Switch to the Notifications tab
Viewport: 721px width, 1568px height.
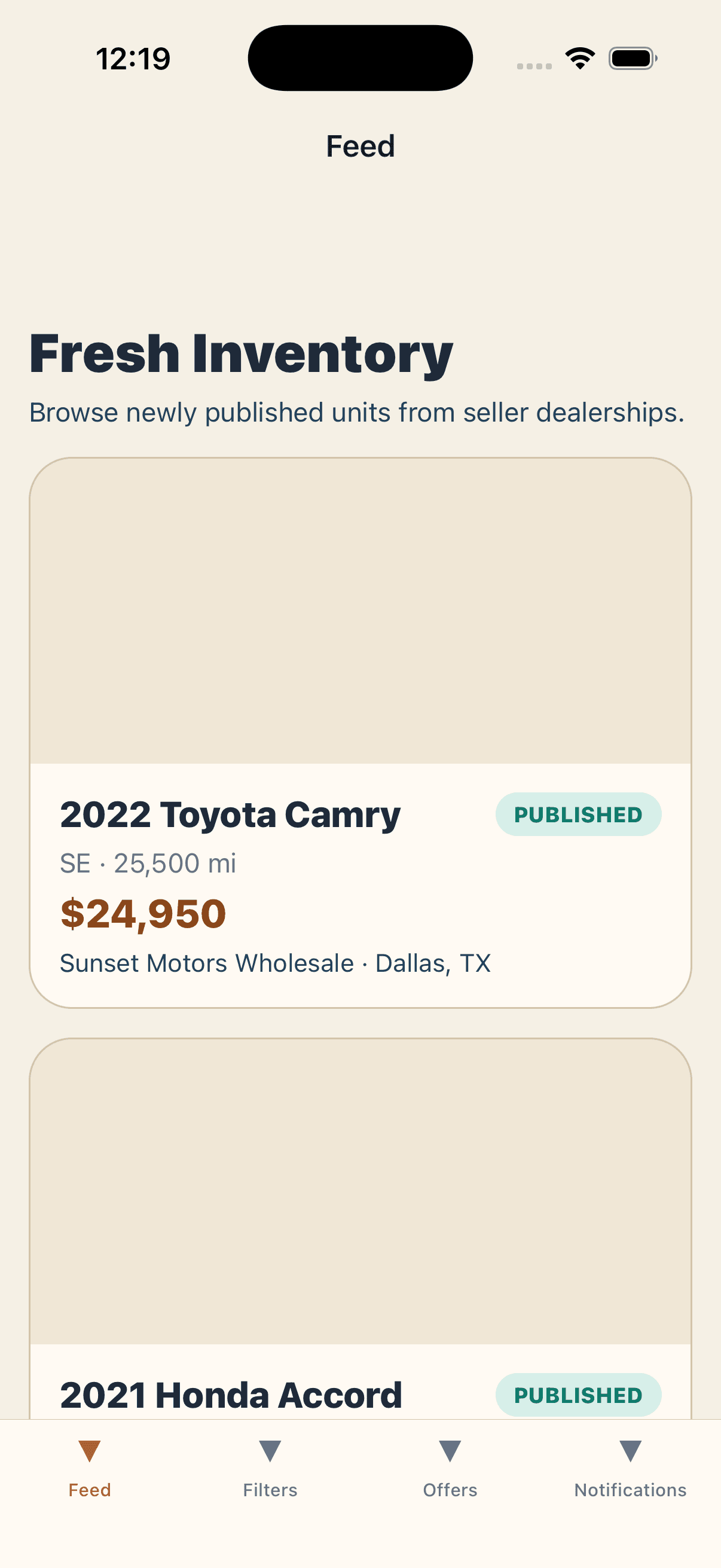tap(631, 1491)
